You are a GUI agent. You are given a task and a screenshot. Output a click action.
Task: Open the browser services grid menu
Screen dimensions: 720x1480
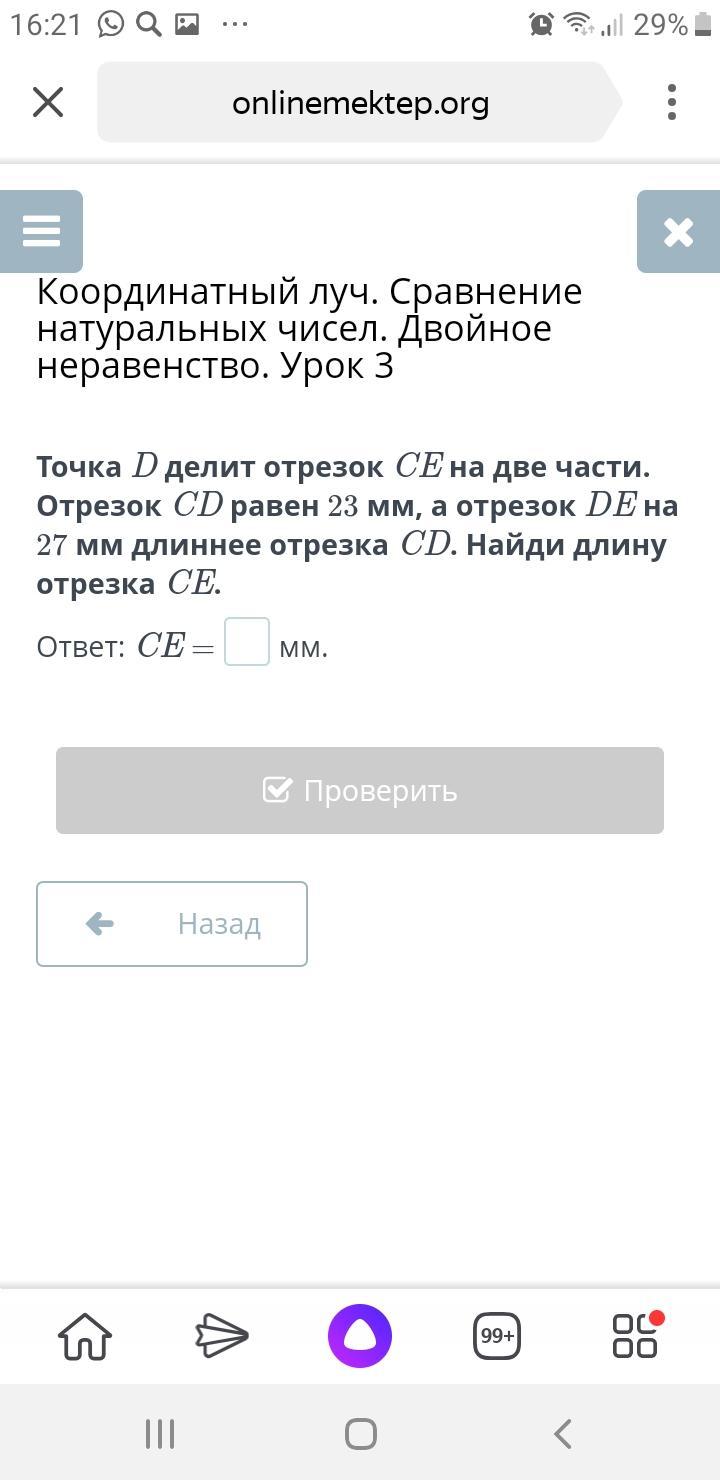click(x=636, y=1336)
